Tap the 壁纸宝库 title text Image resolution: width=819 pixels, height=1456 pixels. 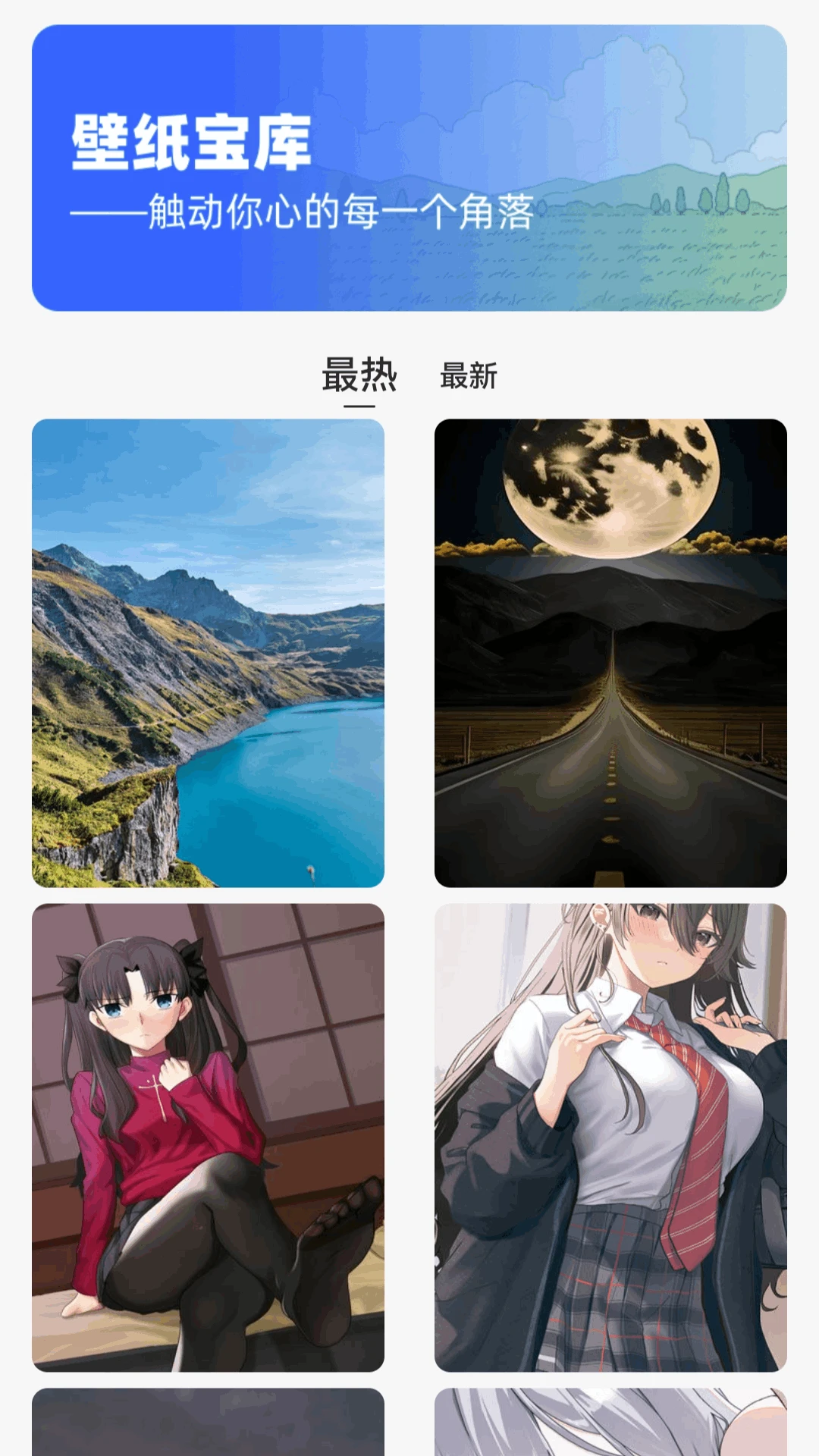(191, 142)
